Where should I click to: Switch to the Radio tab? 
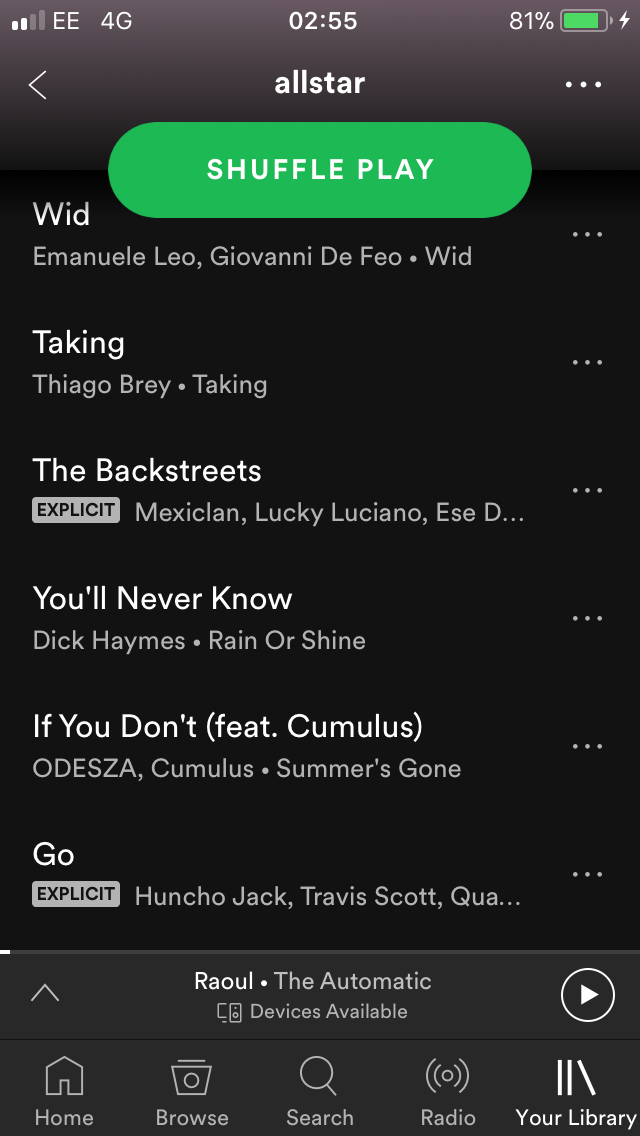(447, 1092)
